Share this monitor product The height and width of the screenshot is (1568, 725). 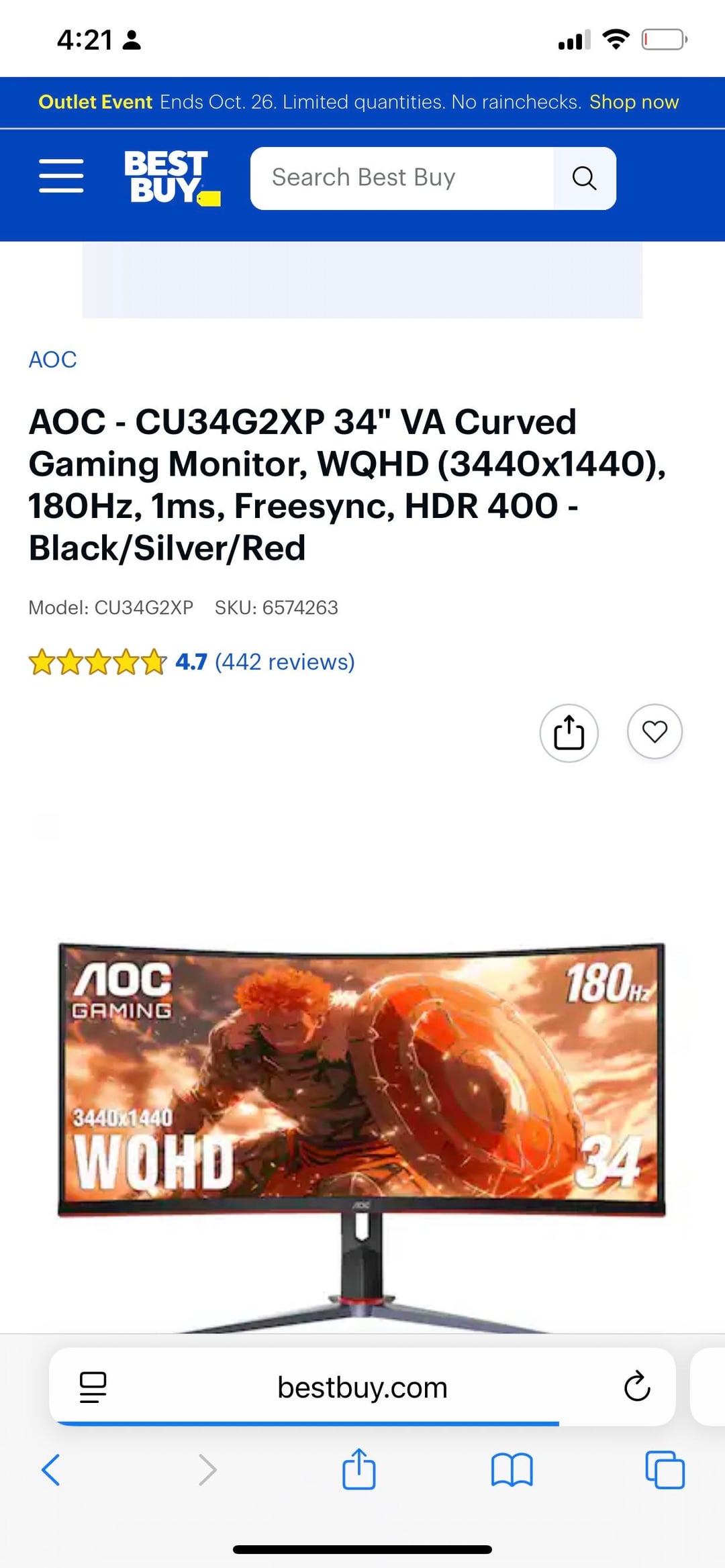pyautogui.click(x=569, y=733)
